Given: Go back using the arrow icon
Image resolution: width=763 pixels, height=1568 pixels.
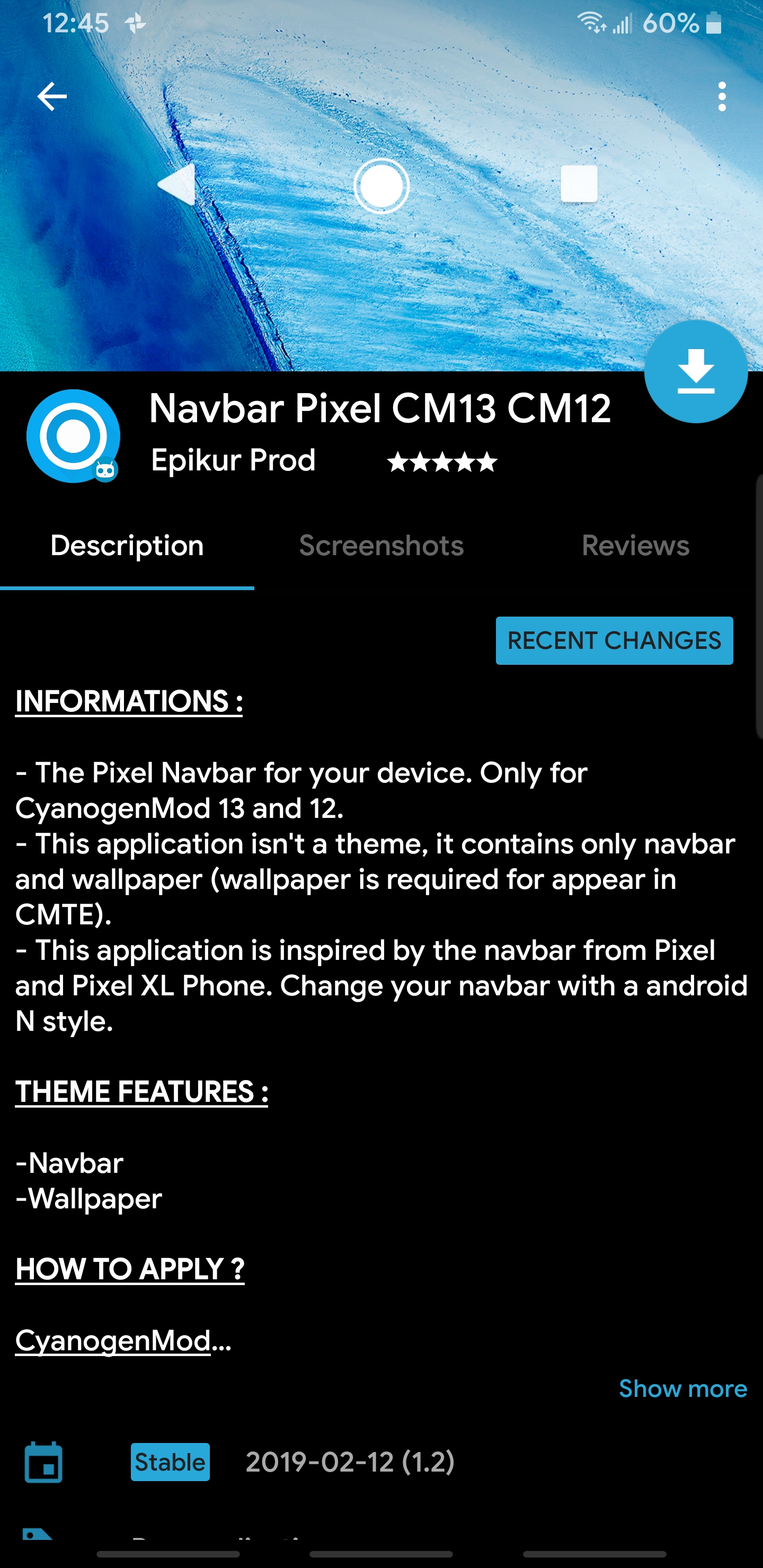Looking at the screenshot, I should coord(52,96).
